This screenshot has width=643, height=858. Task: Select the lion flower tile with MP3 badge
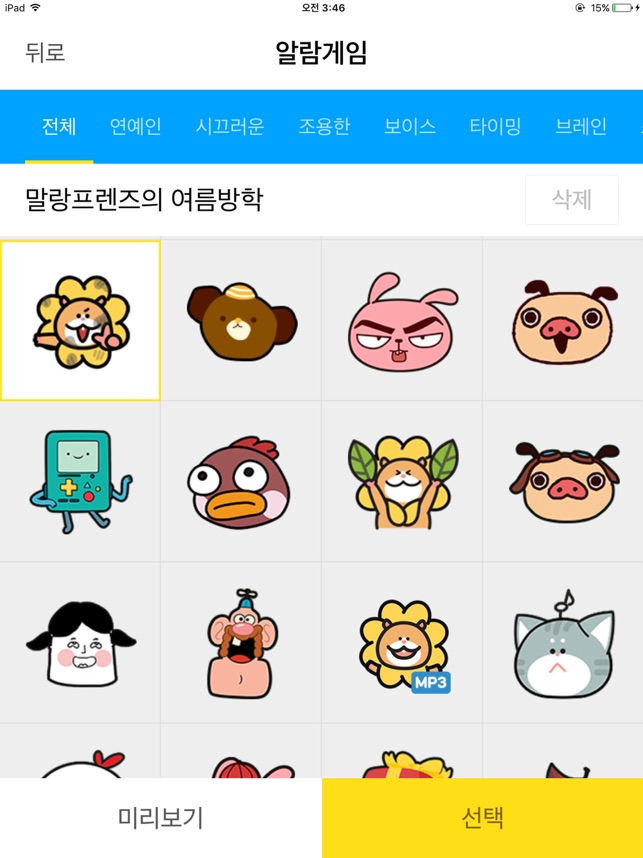tap(402, 642)
